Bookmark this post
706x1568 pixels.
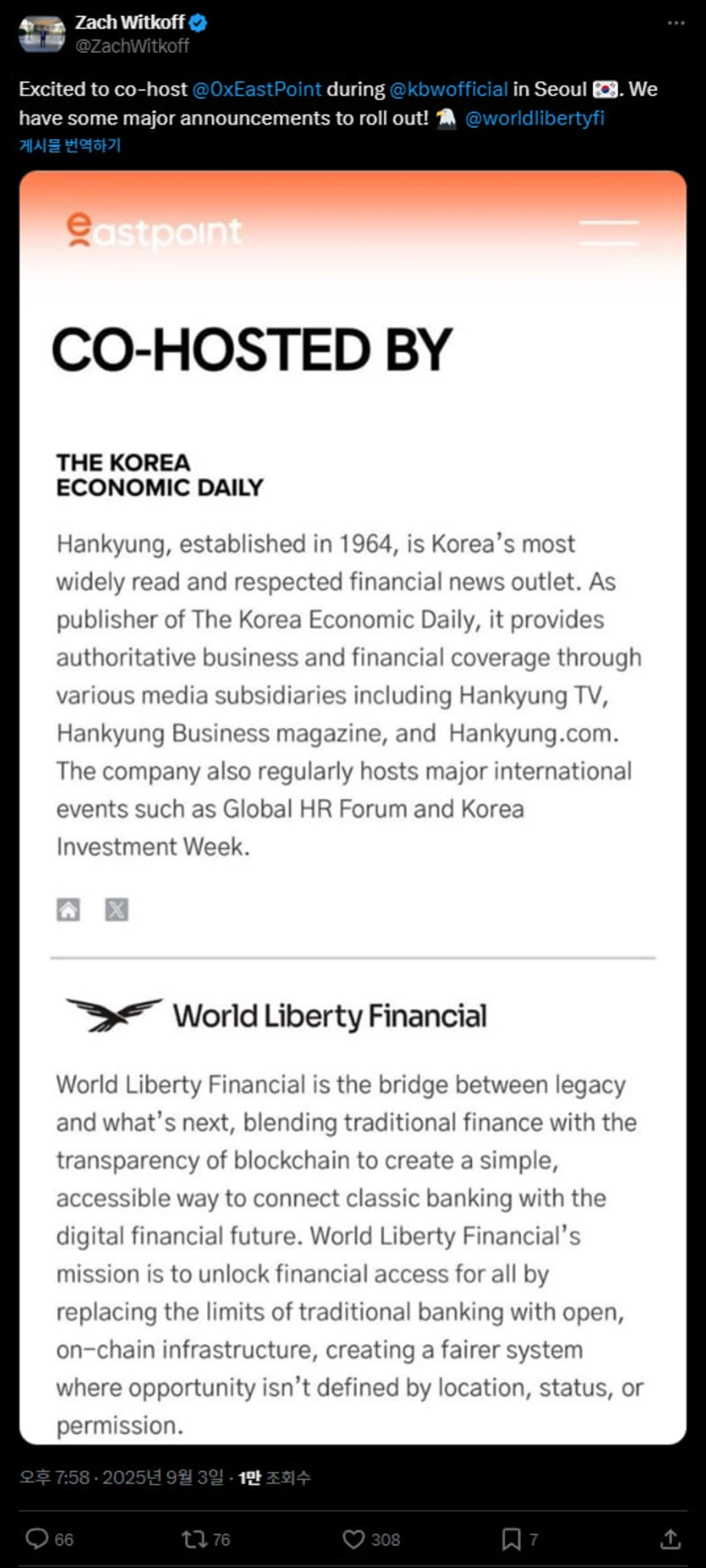pyautogui.click(x=511, y=1539)
